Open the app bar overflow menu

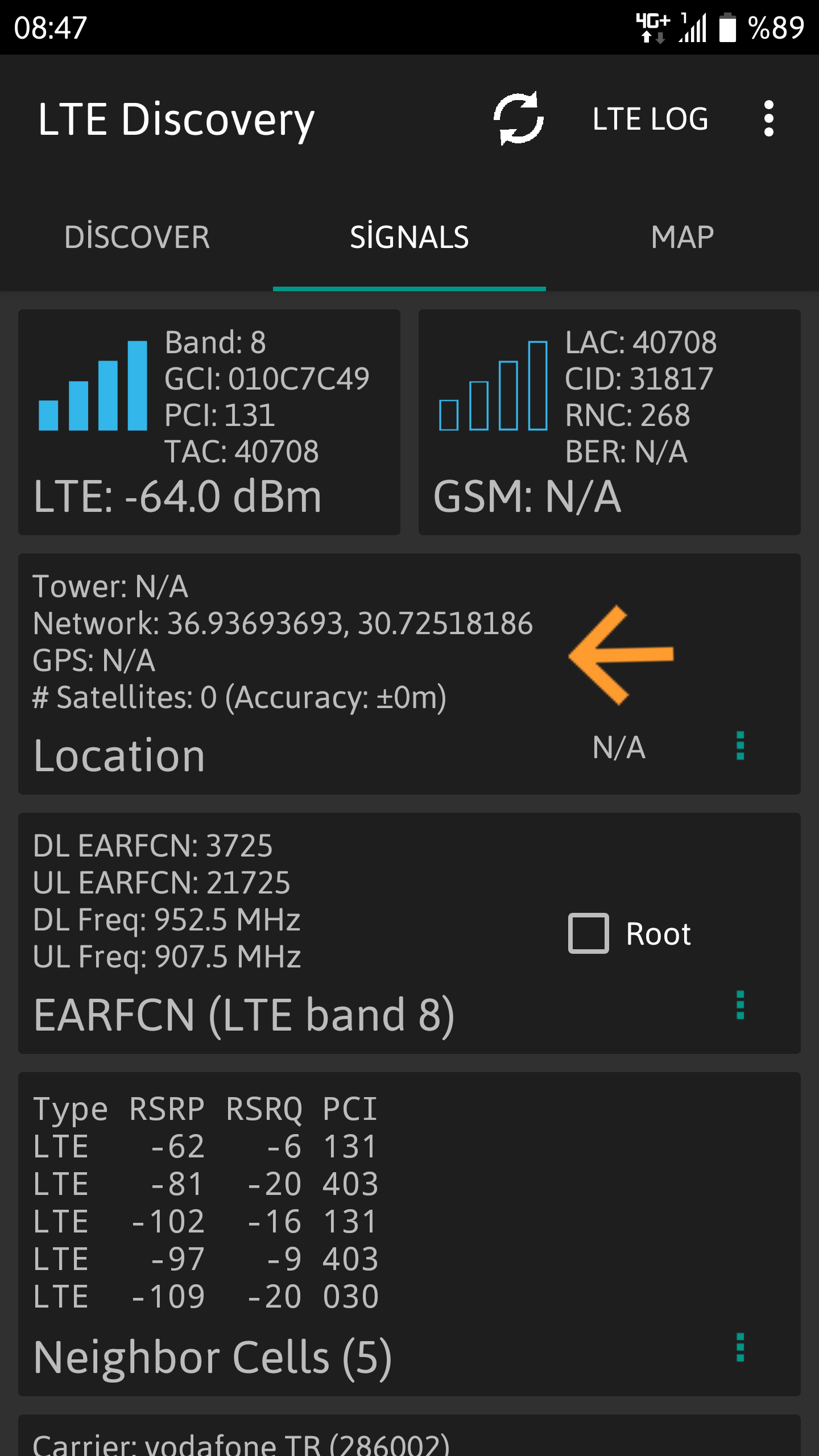coord(768,119)
